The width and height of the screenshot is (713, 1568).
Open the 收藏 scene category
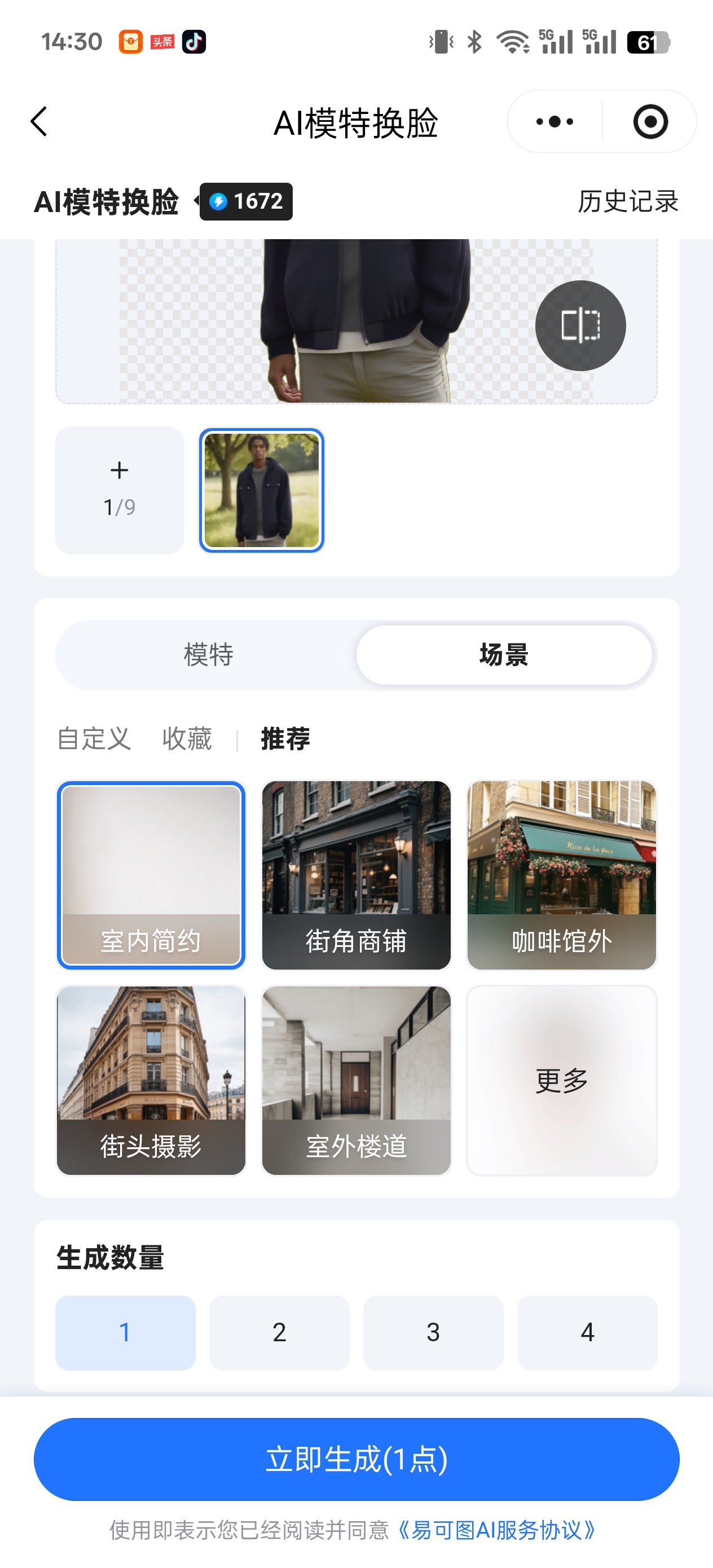click(x=187, y=739)
